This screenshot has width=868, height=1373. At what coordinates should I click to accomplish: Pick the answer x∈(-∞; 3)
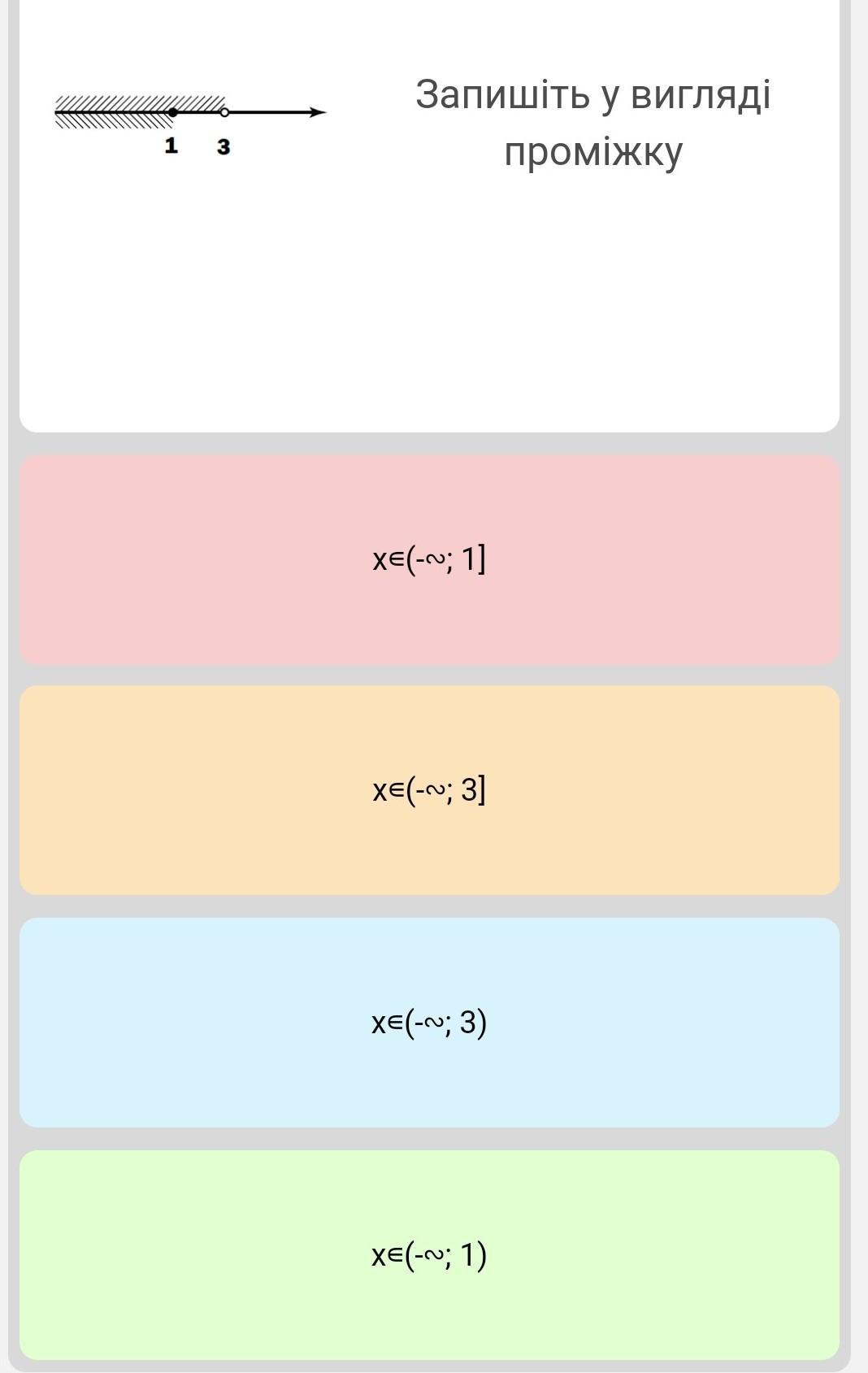point(429,1023)
